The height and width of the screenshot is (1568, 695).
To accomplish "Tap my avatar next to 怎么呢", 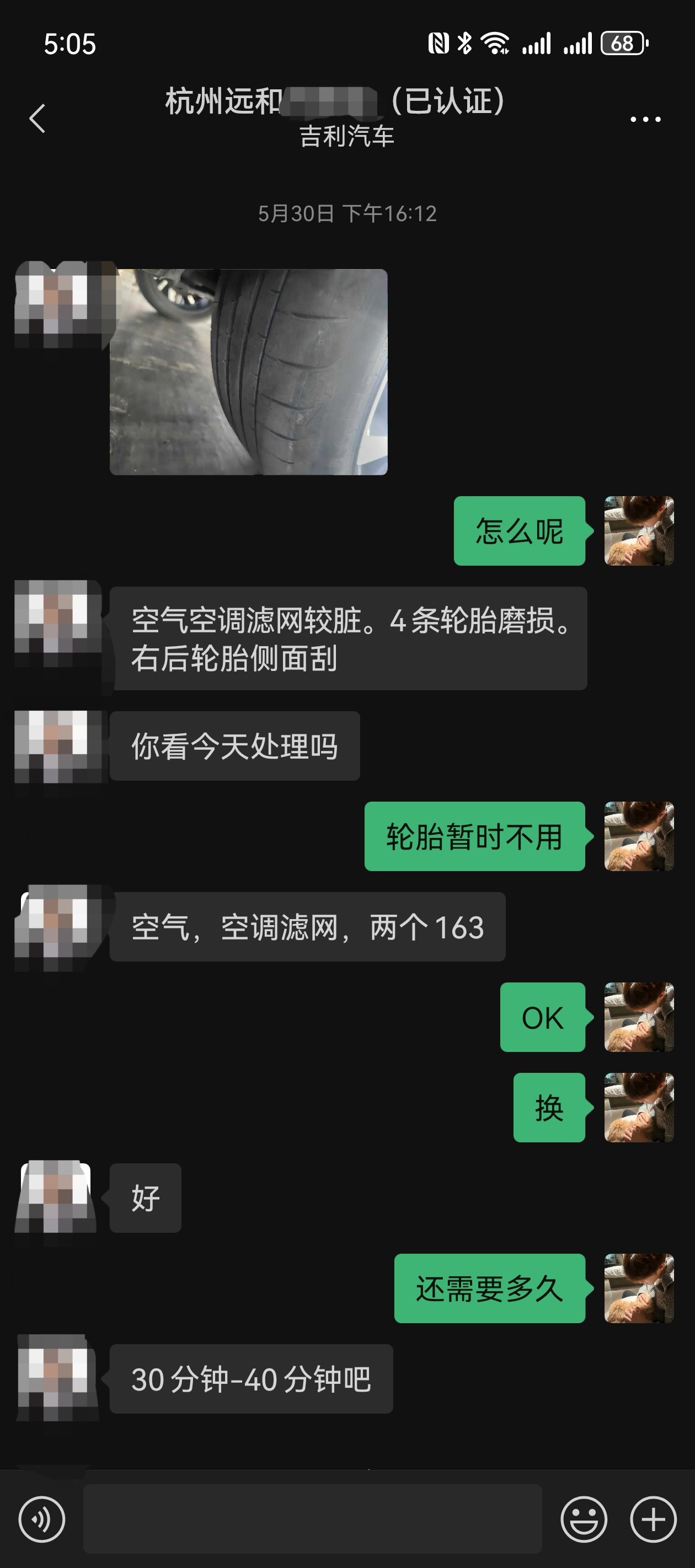I will pyautogui.click(x=638, y=531).
